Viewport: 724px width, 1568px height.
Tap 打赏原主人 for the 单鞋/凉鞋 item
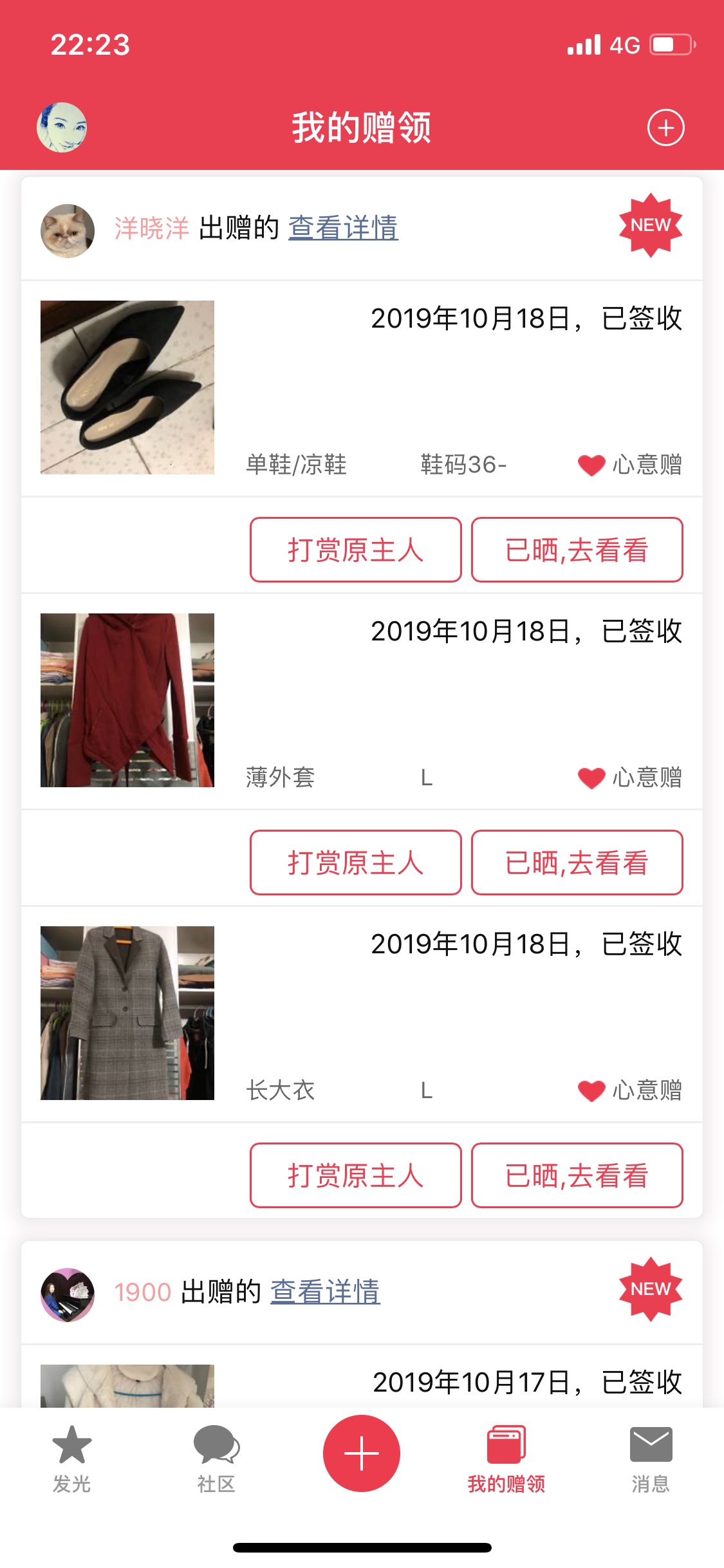pos(355,550)
